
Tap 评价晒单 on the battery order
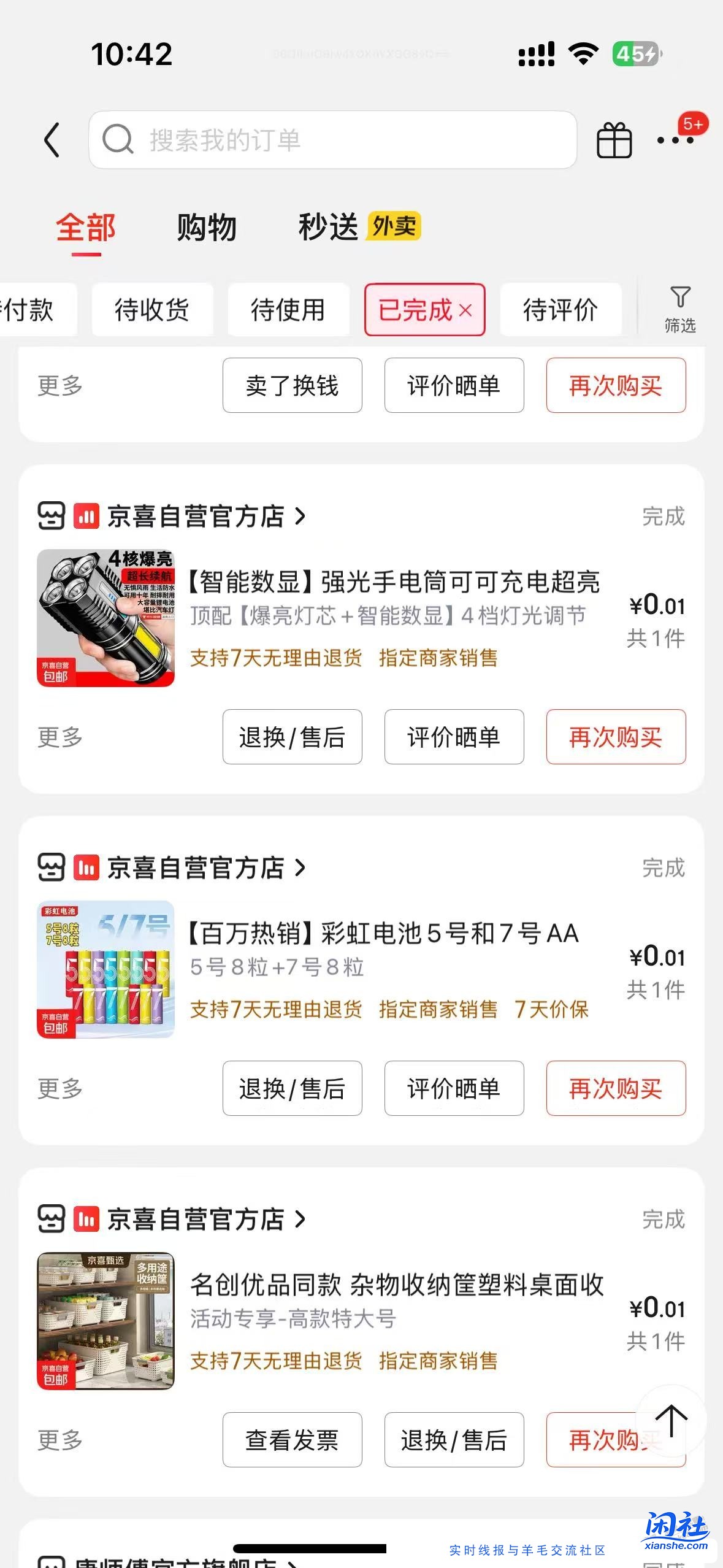tap(454, 1088)
